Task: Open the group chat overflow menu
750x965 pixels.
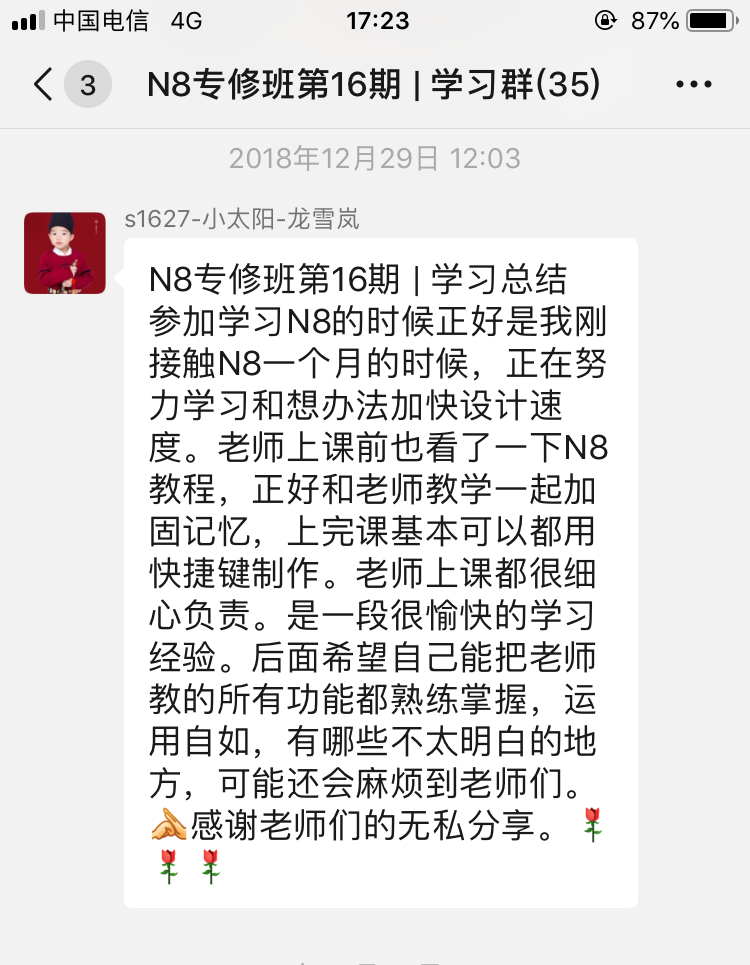Action: click(694, 85)
